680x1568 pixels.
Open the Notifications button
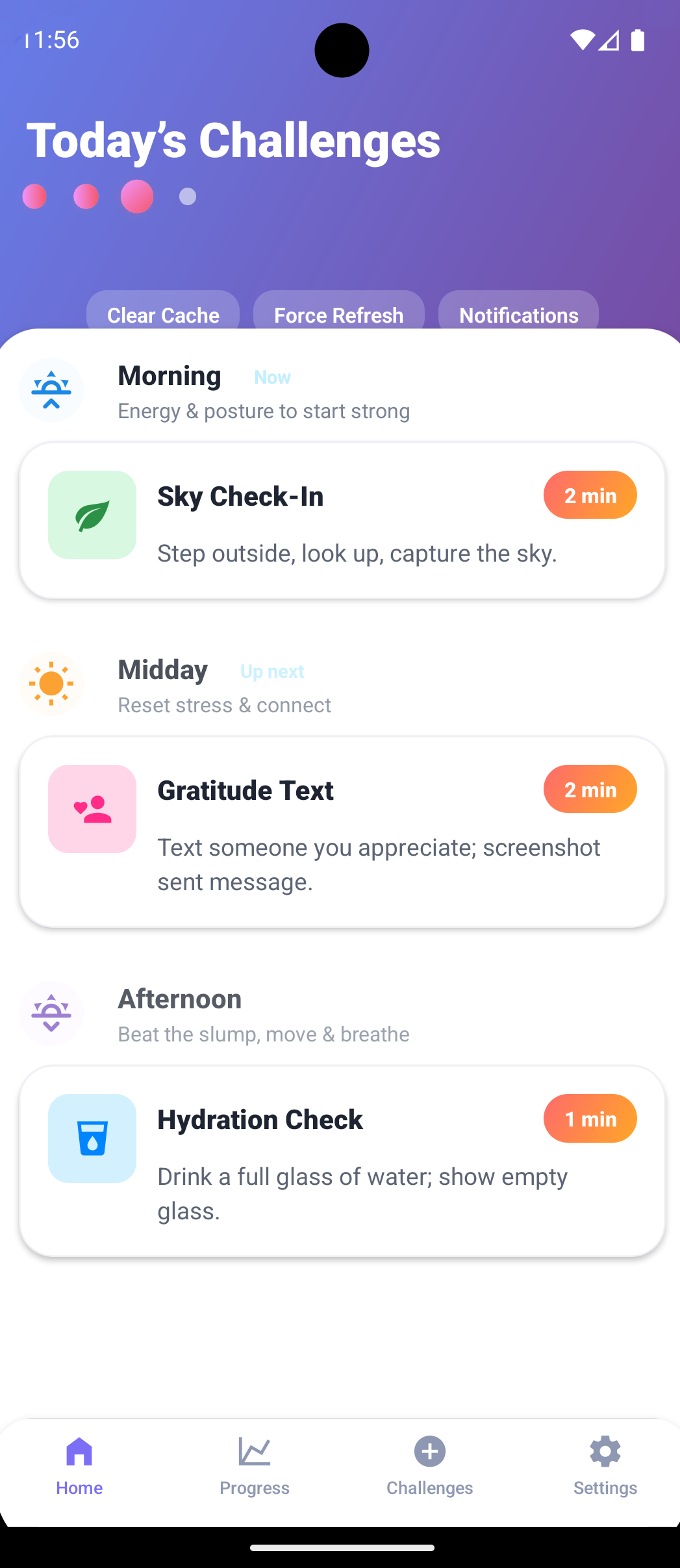518,313
